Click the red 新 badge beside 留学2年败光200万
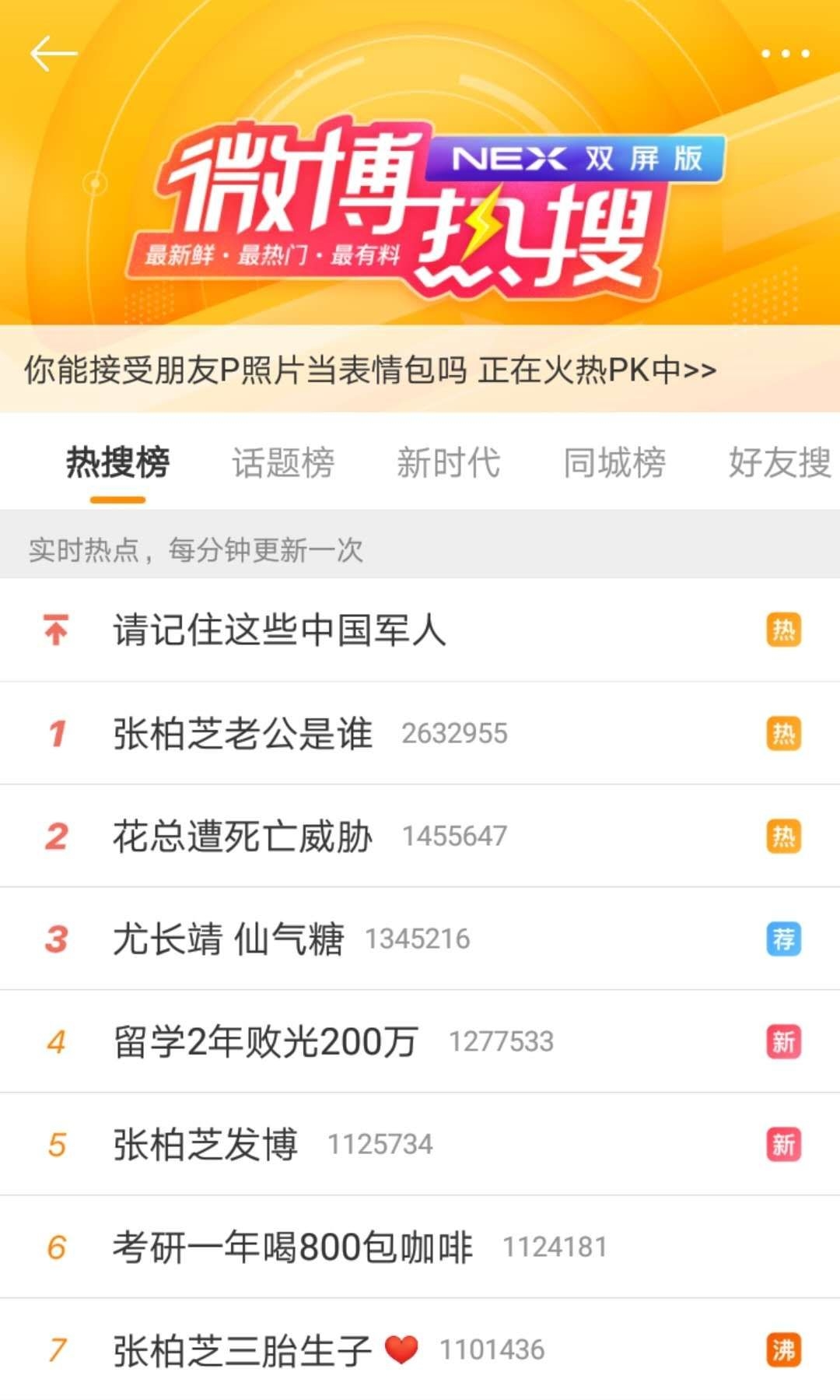The image size is (840, 1400). 783,1041
